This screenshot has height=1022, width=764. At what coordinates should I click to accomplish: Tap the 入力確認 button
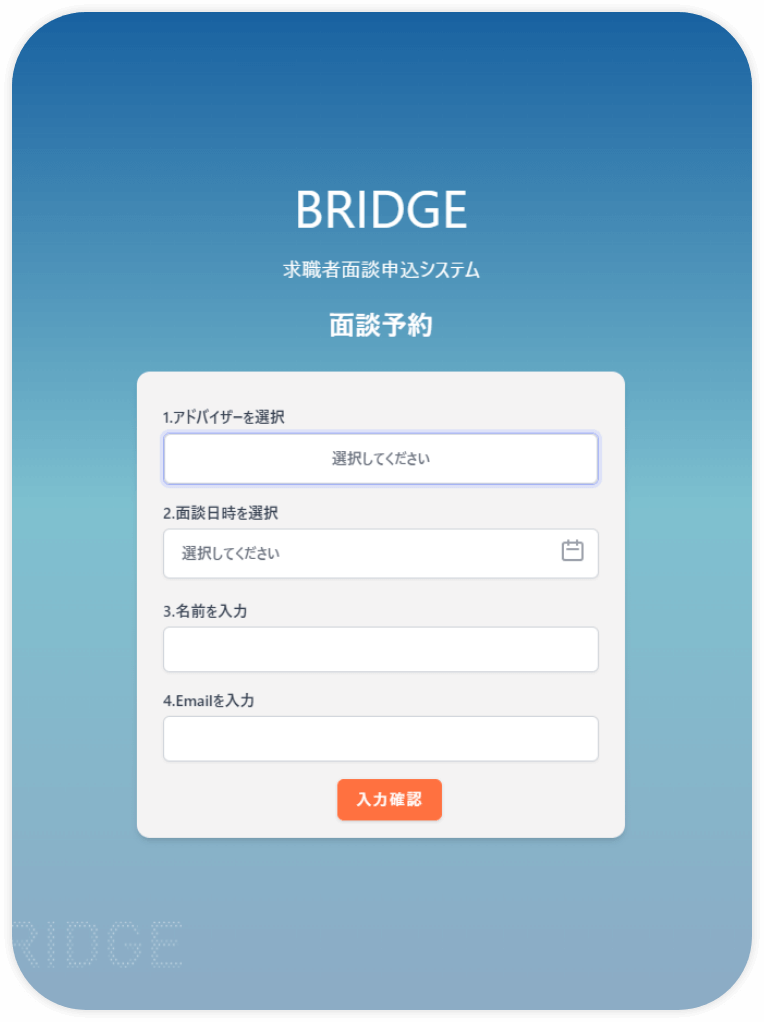click(389, 799)
